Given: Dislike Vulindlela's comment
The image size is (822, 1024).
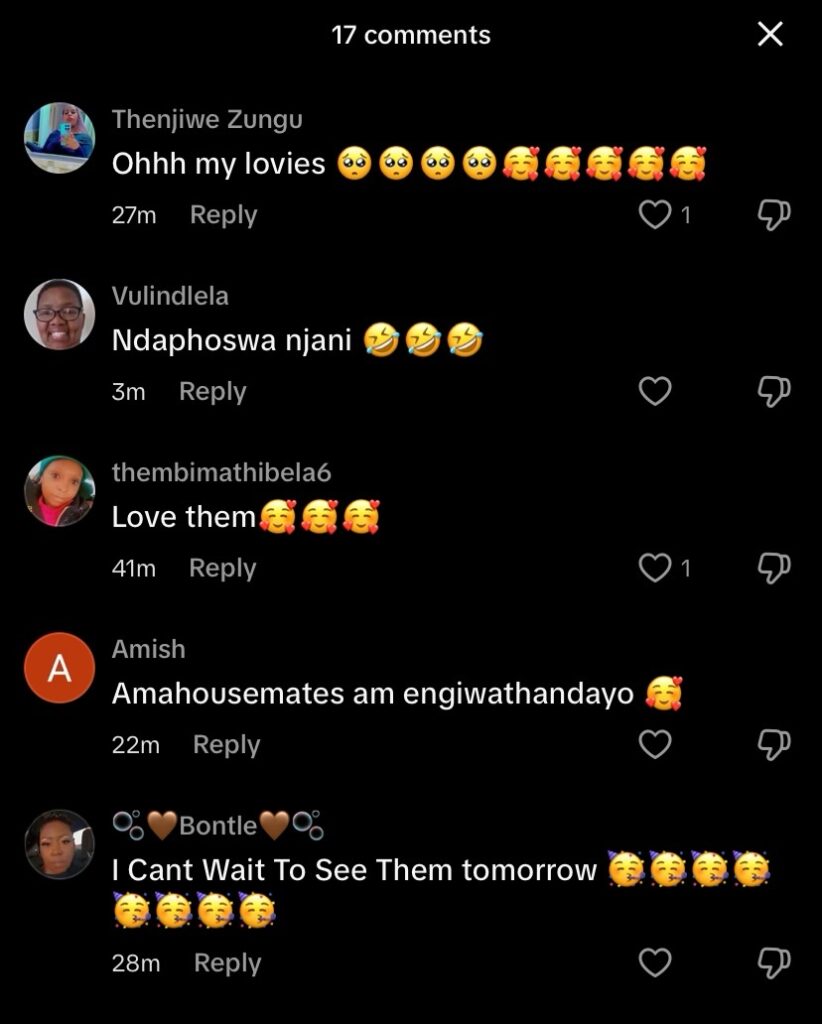Looking at the screenshot, I should tap(774, 392).
